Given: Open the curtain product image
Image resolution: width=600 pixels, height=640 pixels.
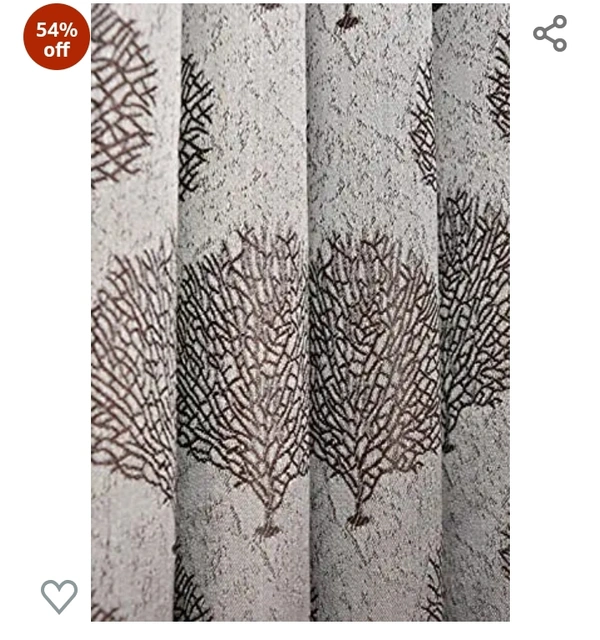Looking at the screenshot, I should coord(300,320).
